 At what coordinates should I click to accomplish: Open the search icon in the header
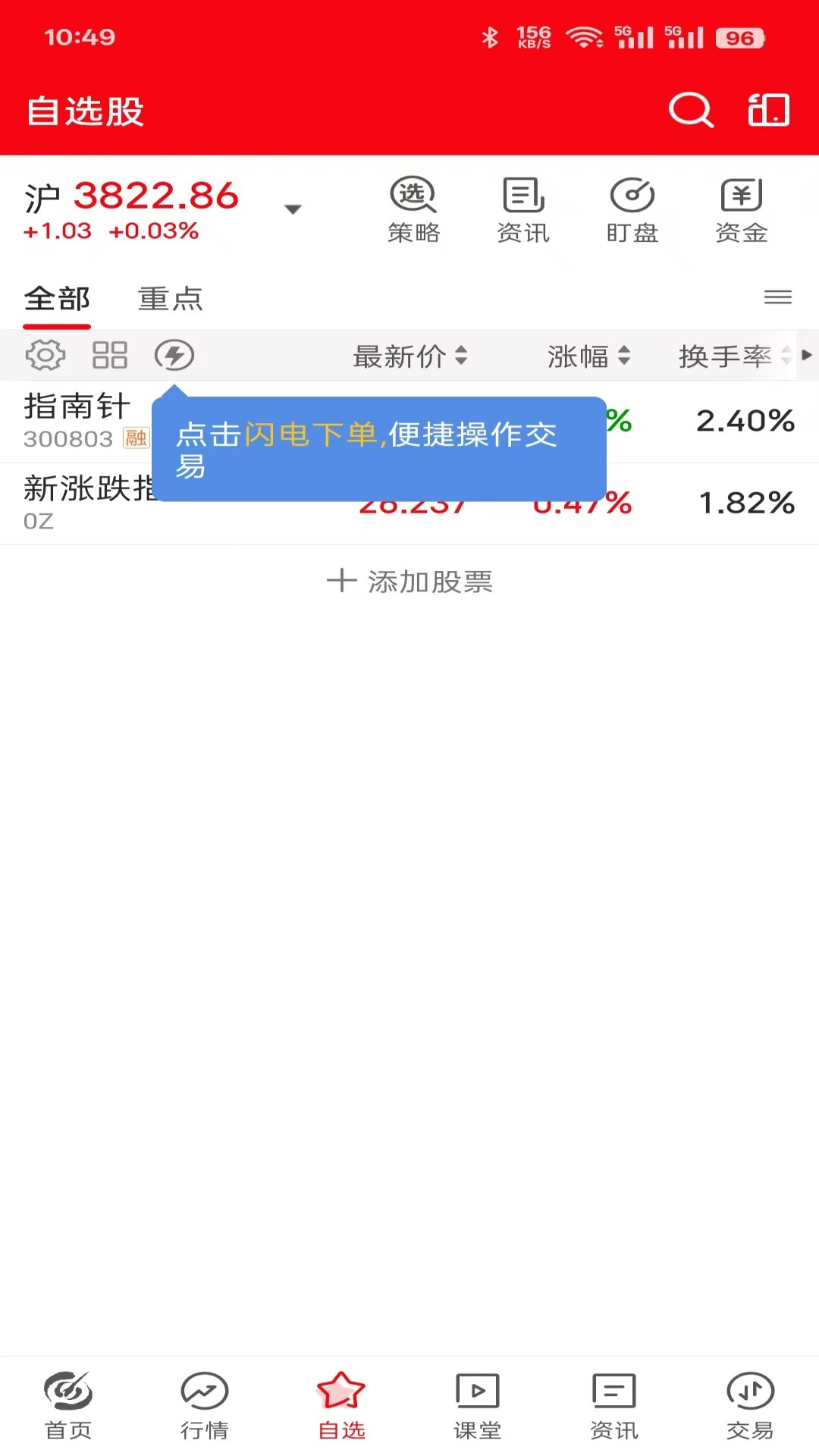click(x=691, y=111)
